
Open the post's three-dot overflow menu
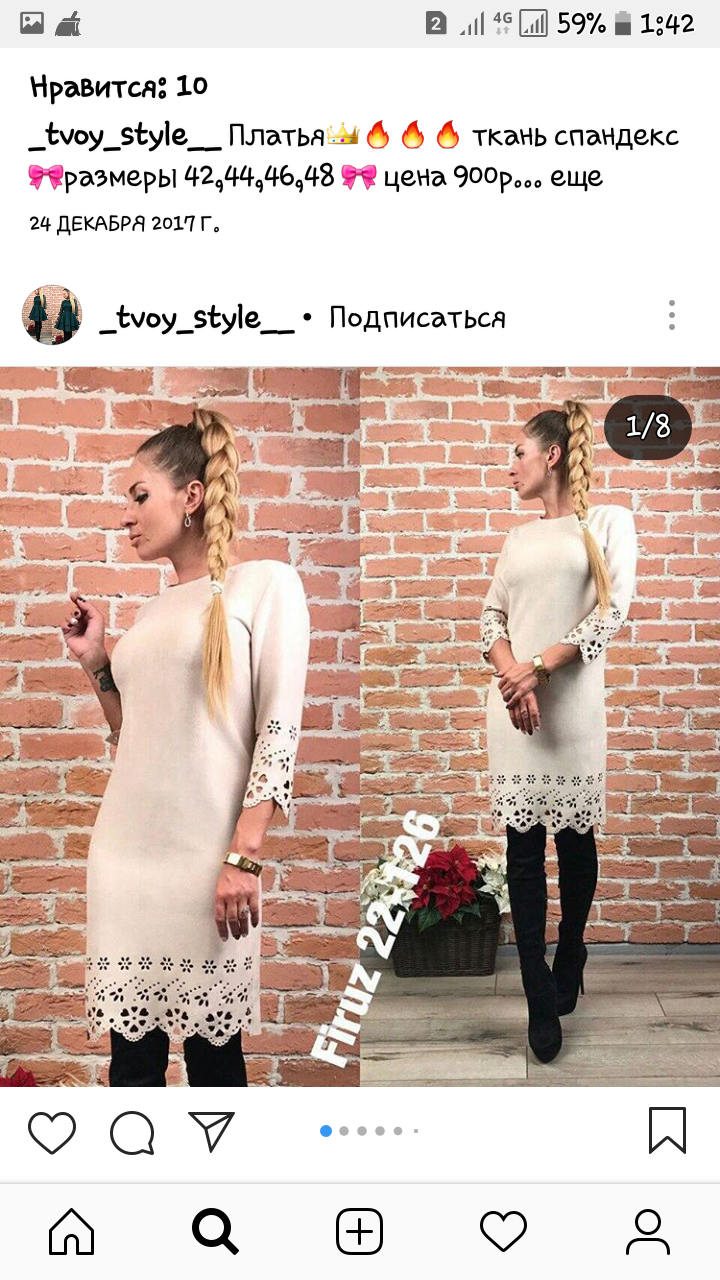tap(672, 315)
